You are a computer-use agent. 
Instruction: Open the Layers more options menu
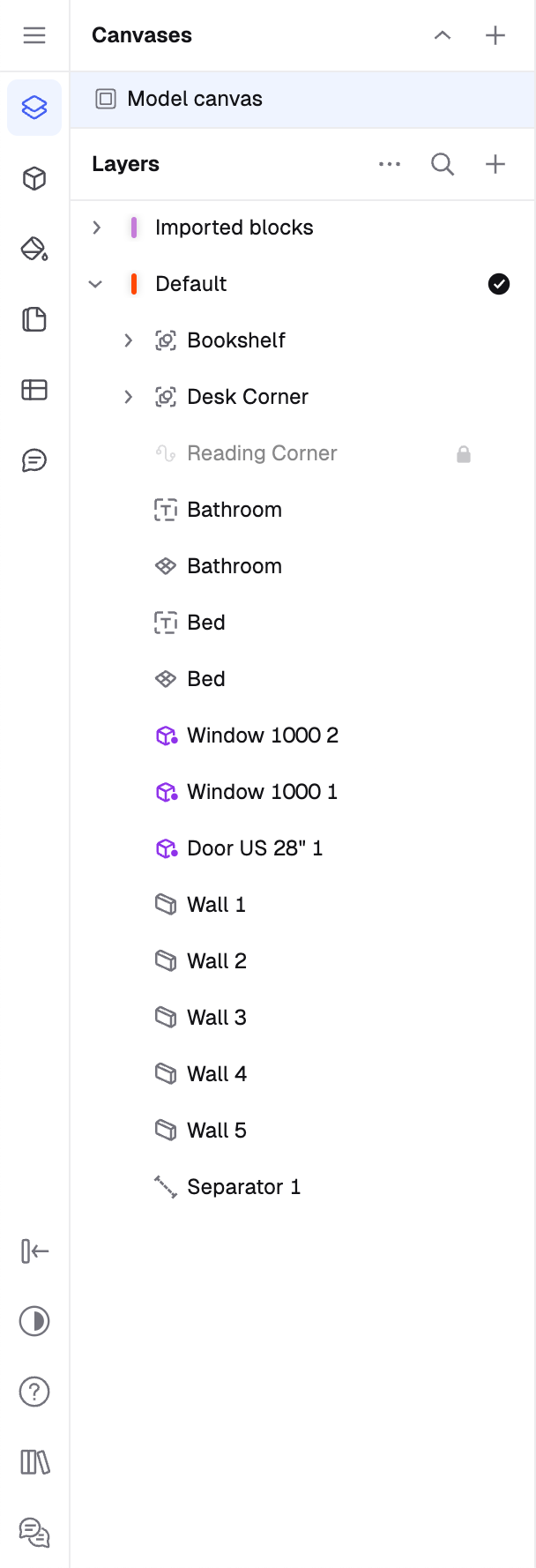click(x=389, y=164)
